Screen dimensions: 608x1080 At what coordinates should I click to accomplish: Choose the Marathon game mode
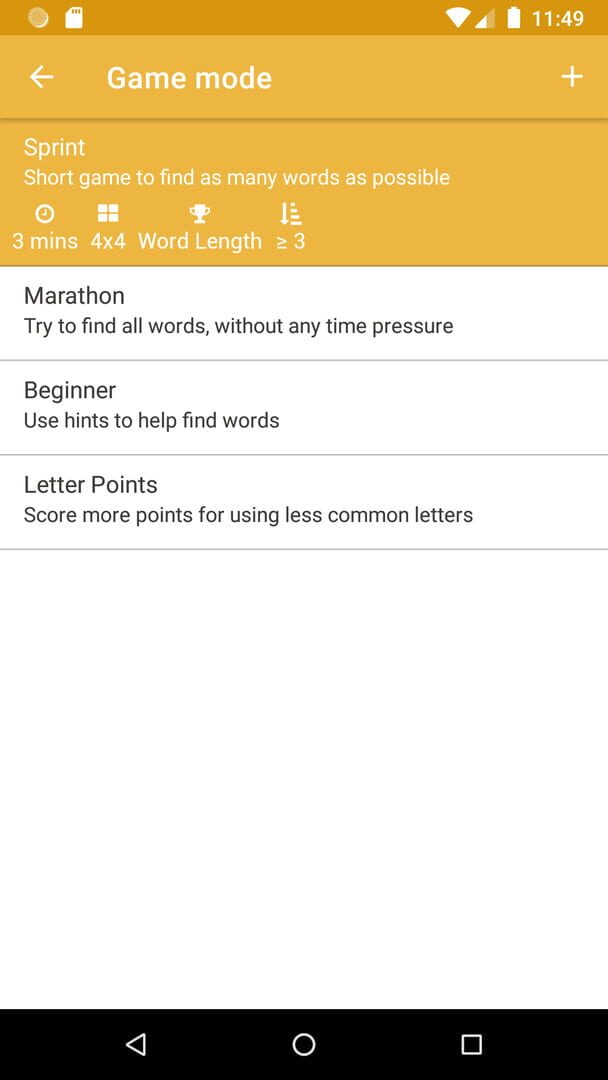click(304, 312)
